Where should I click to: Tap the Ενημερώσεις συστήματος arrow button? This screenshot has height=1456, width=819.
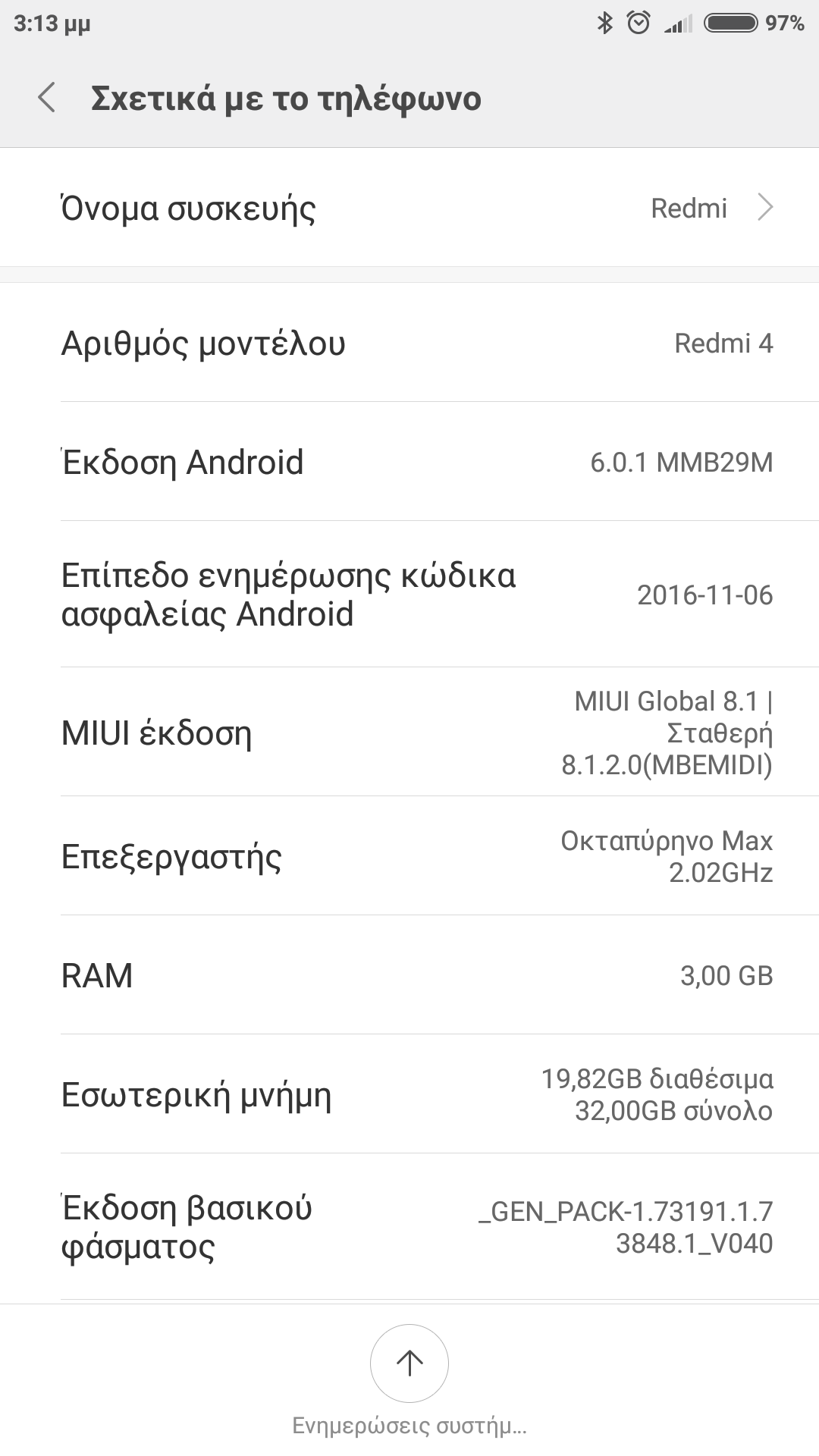point(409,1363)
